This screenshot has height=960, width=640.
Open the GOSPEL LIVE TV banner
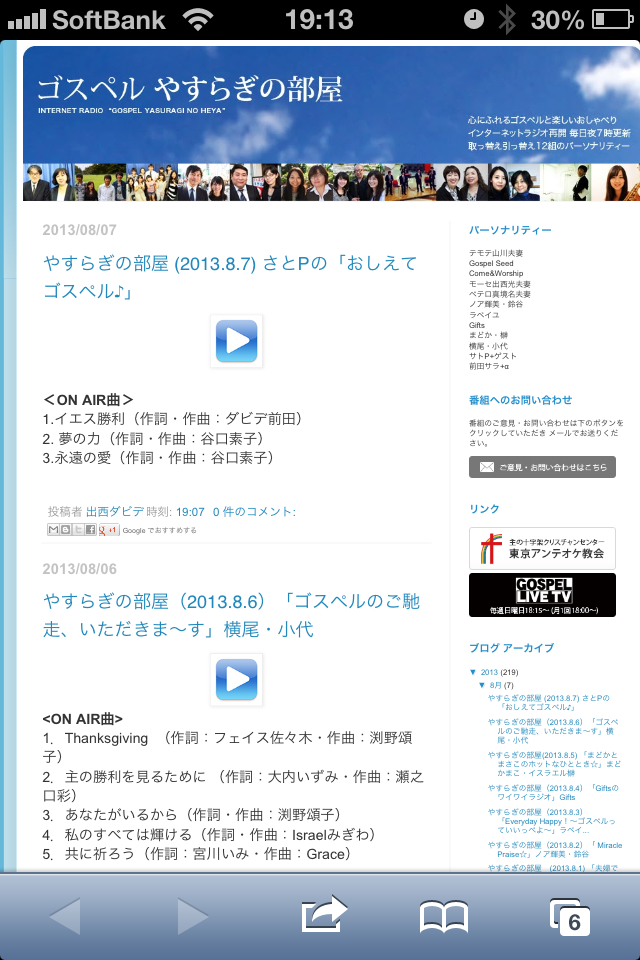pyautogui.click(x=542, y=595)
